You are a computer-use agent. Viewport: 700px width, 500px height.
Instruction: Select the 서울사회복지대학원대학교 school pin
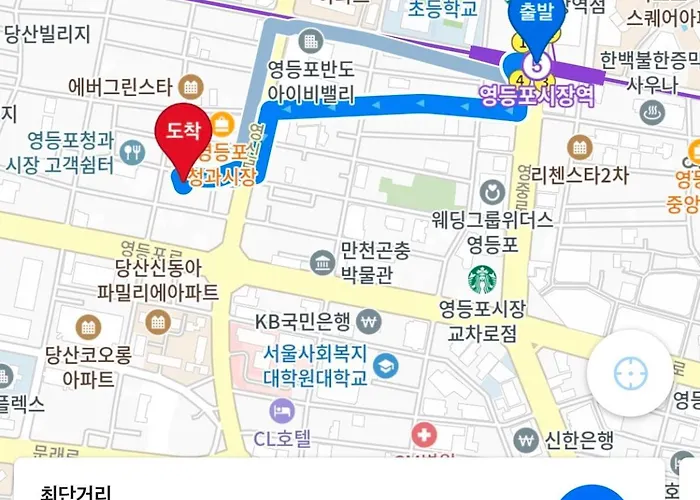coord(385,367)
